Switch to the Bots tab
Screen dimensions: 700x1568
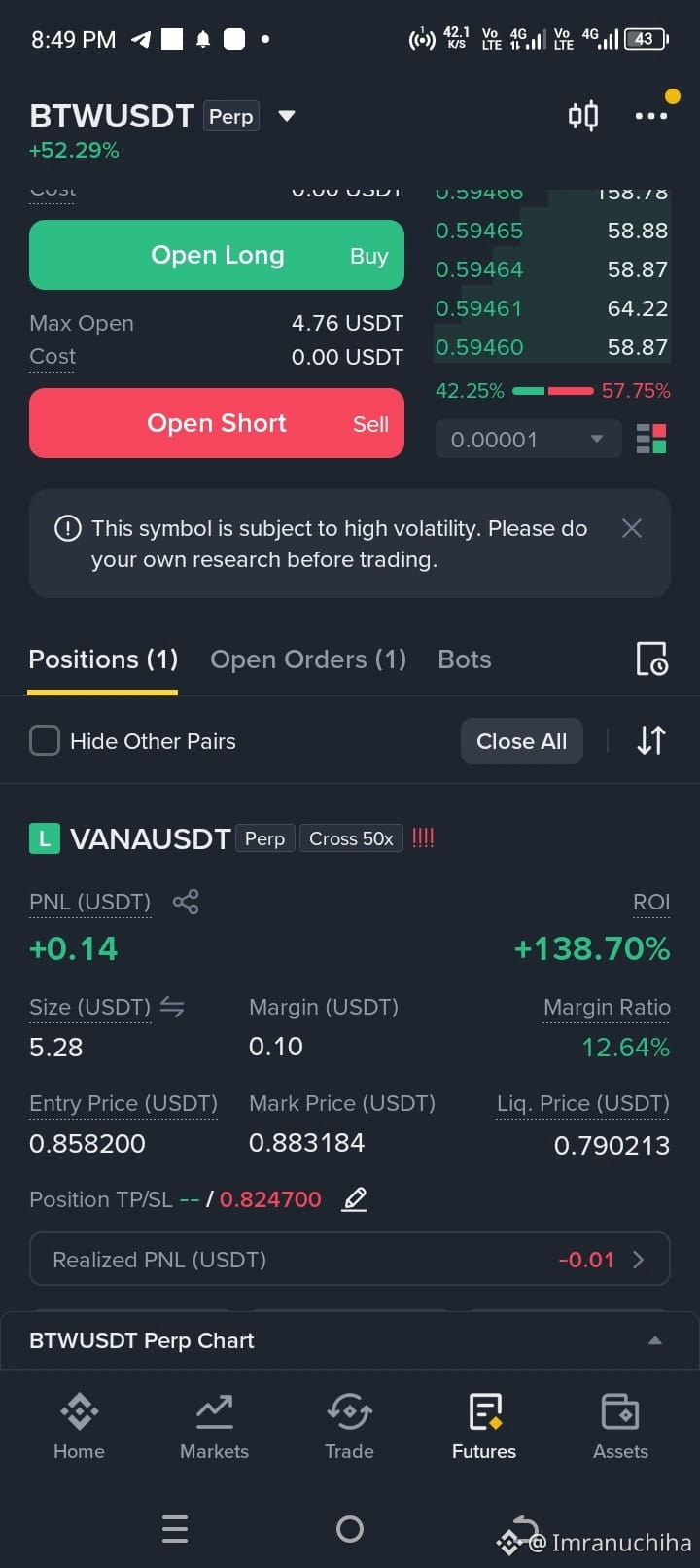(465, 659)
